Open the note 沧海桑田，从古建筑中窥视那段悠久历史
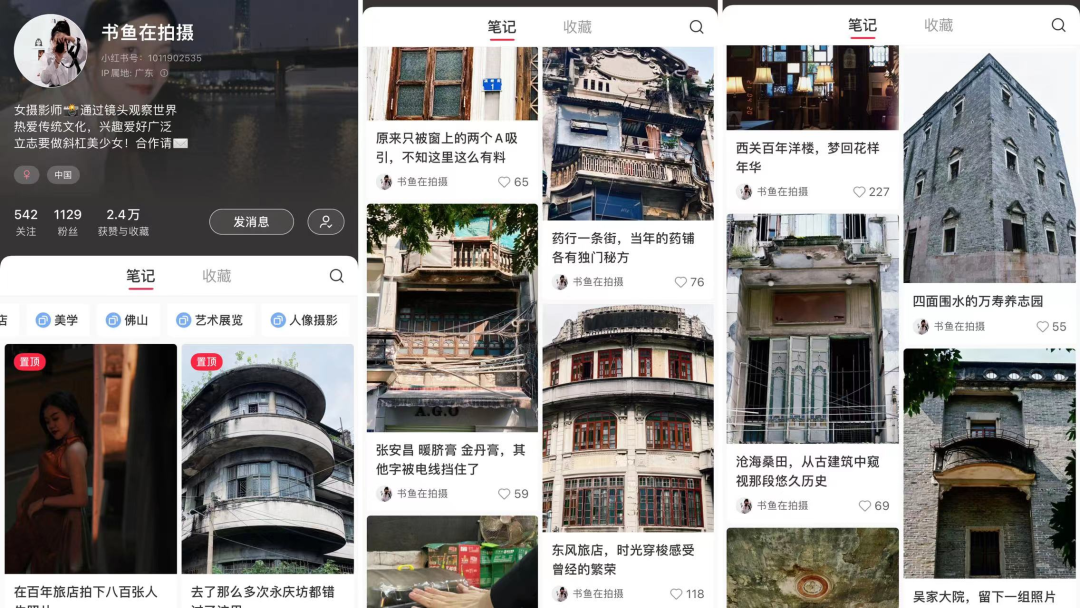The image size is (1080, 608). pyautogui.click(x=813, y=366)
